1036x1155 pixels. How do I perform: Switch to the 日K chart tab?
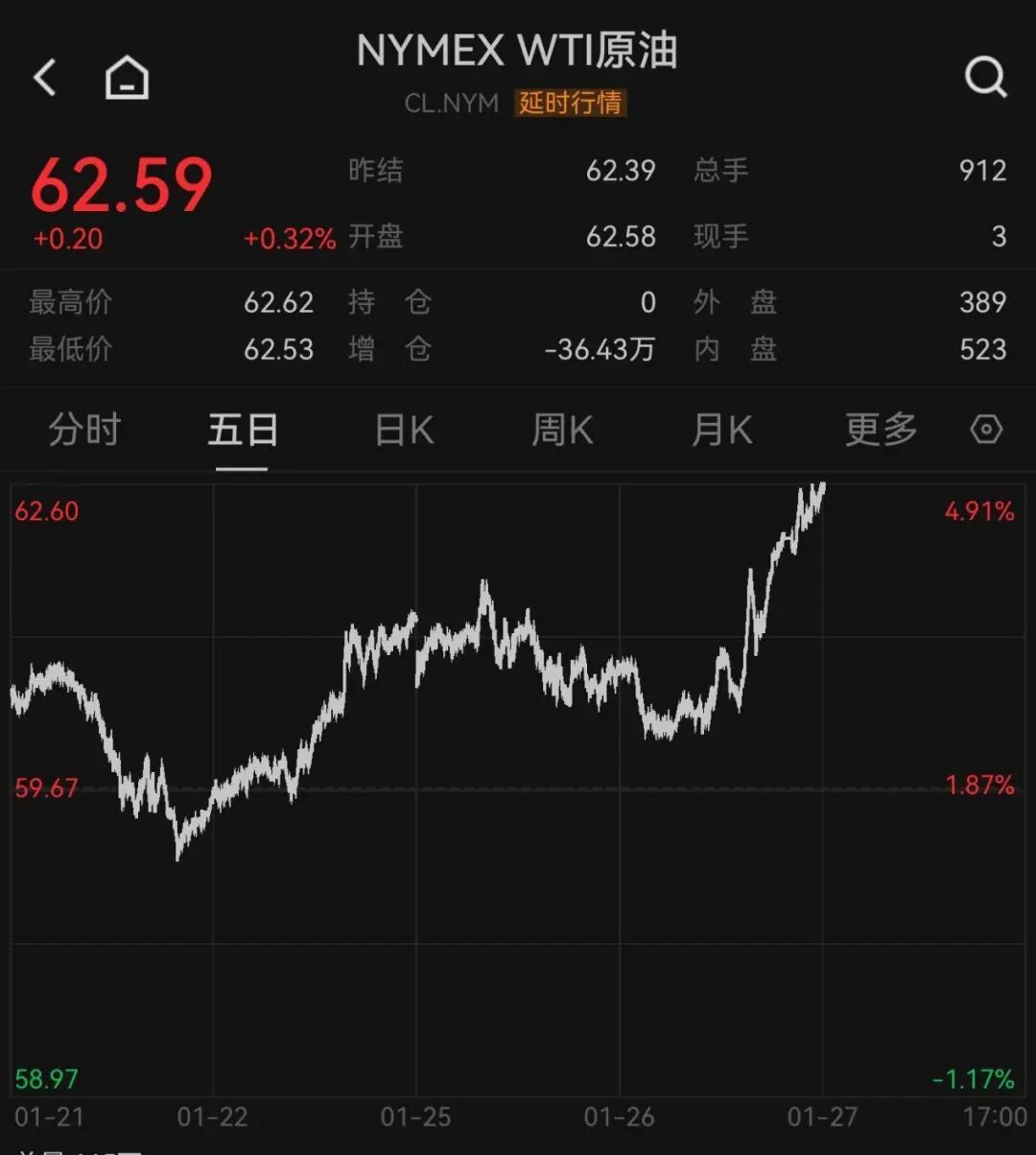404,430
